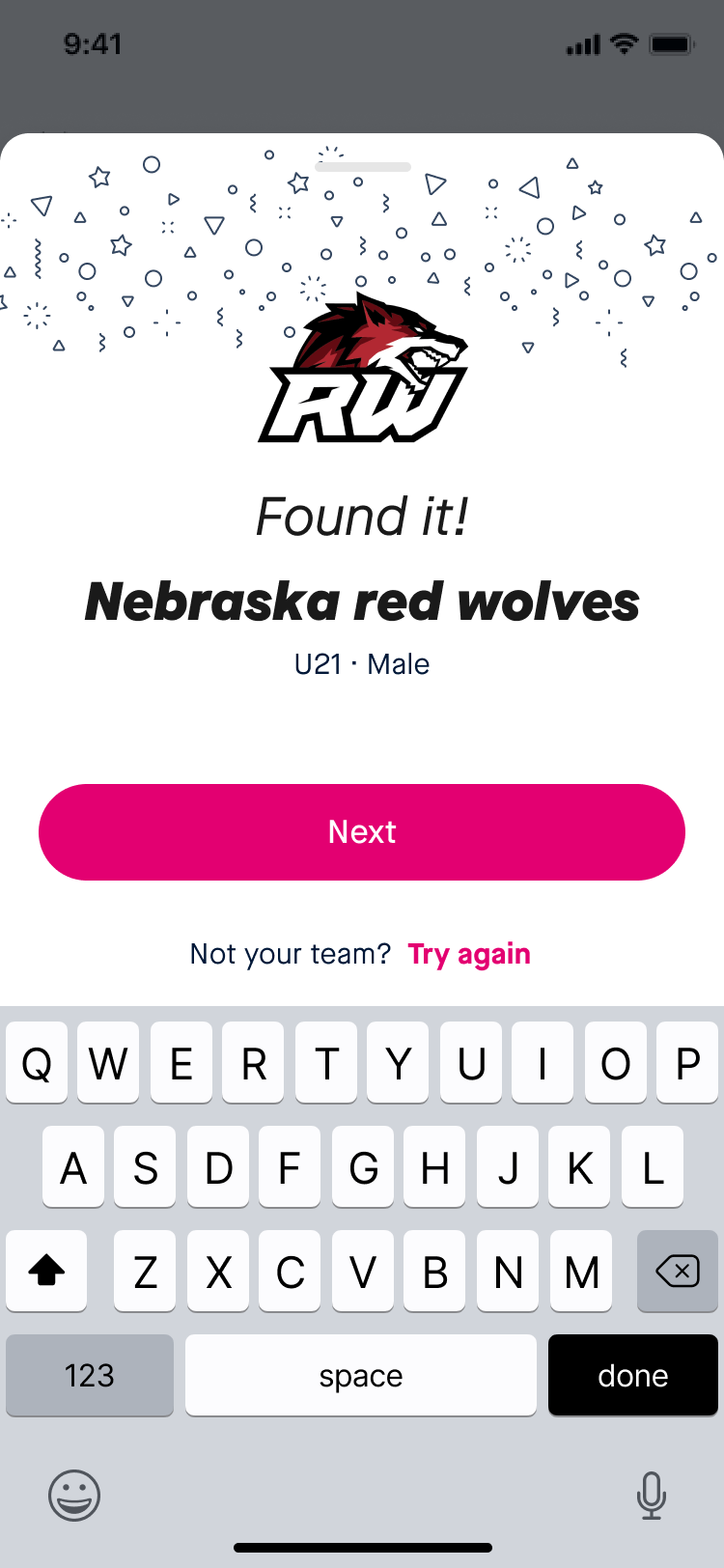Switch the keyboard to 123 numbers
The height and width of the screenshot is (1568, 724).
[x=90, y=1375]
